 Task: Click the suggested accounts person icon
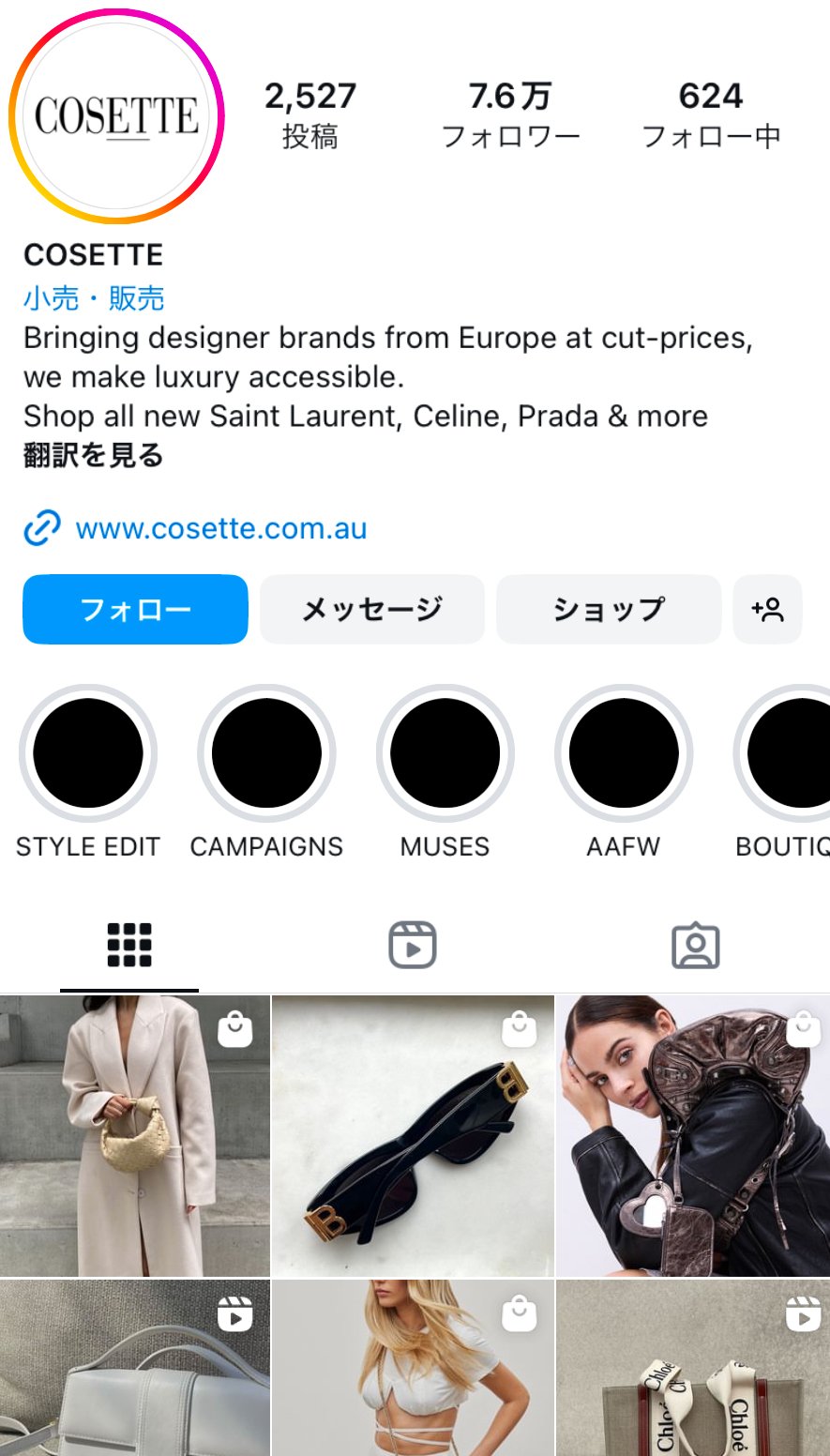[x=767, y=609]
